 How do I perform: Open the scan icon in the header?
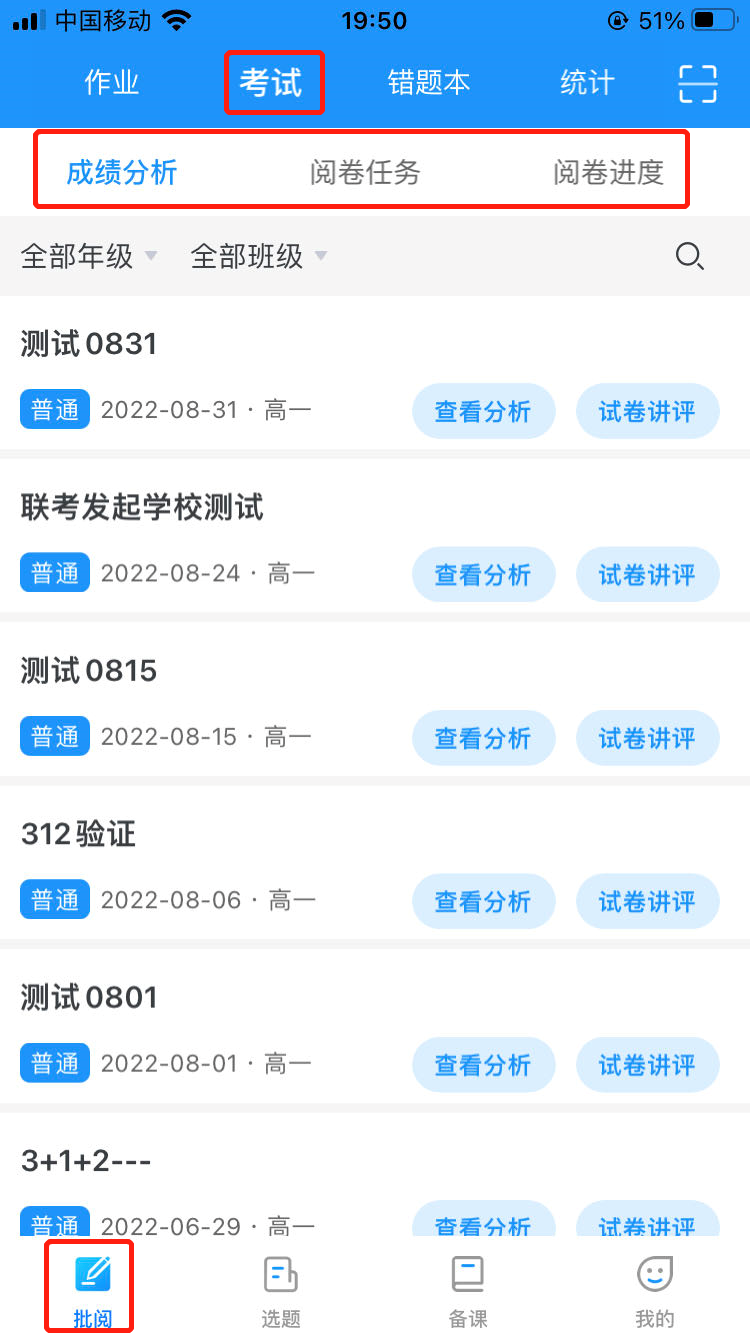coord(698,83)
